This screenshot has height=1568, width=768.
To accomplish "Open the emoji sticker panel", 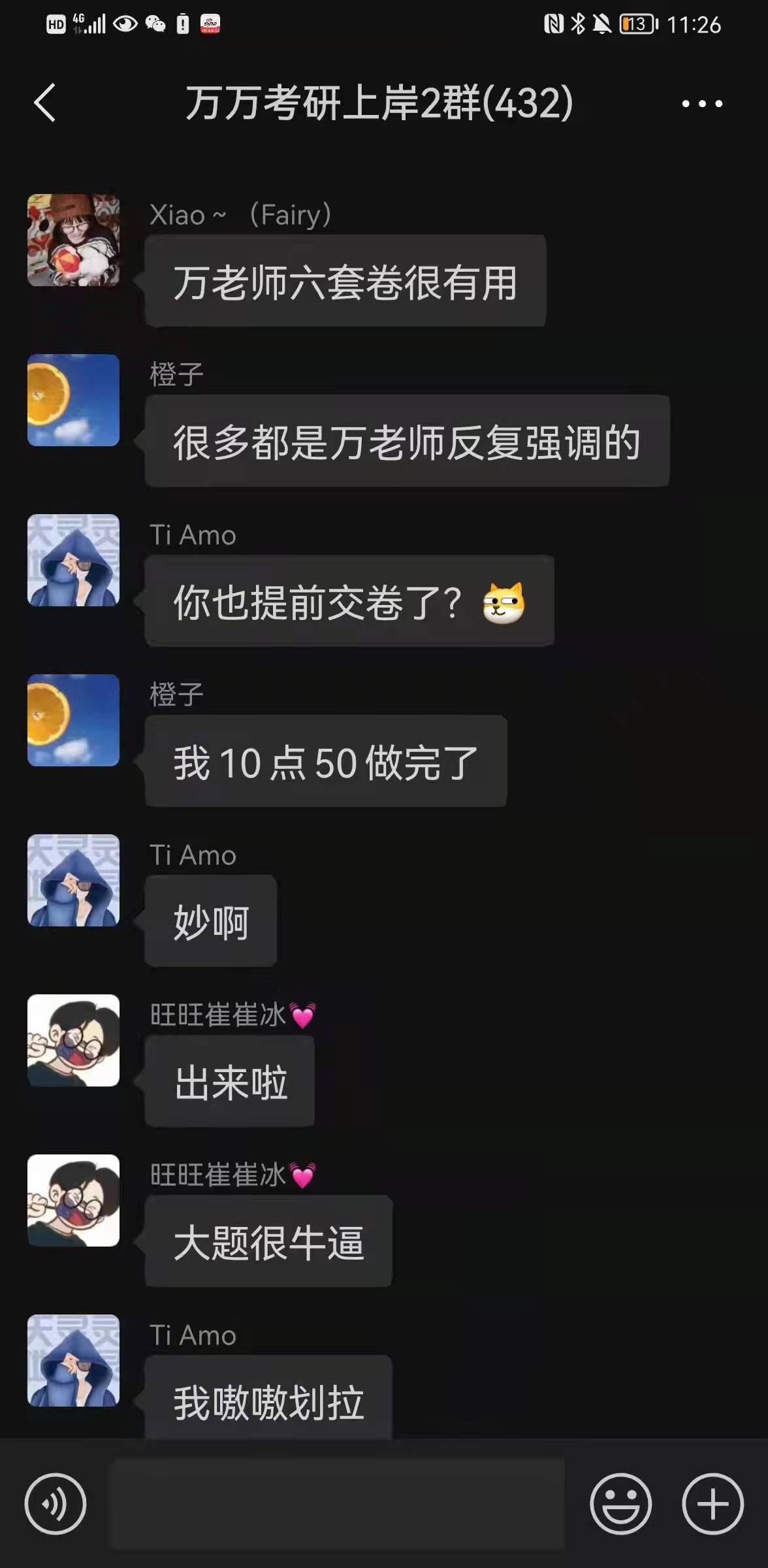I will 620,1503.
